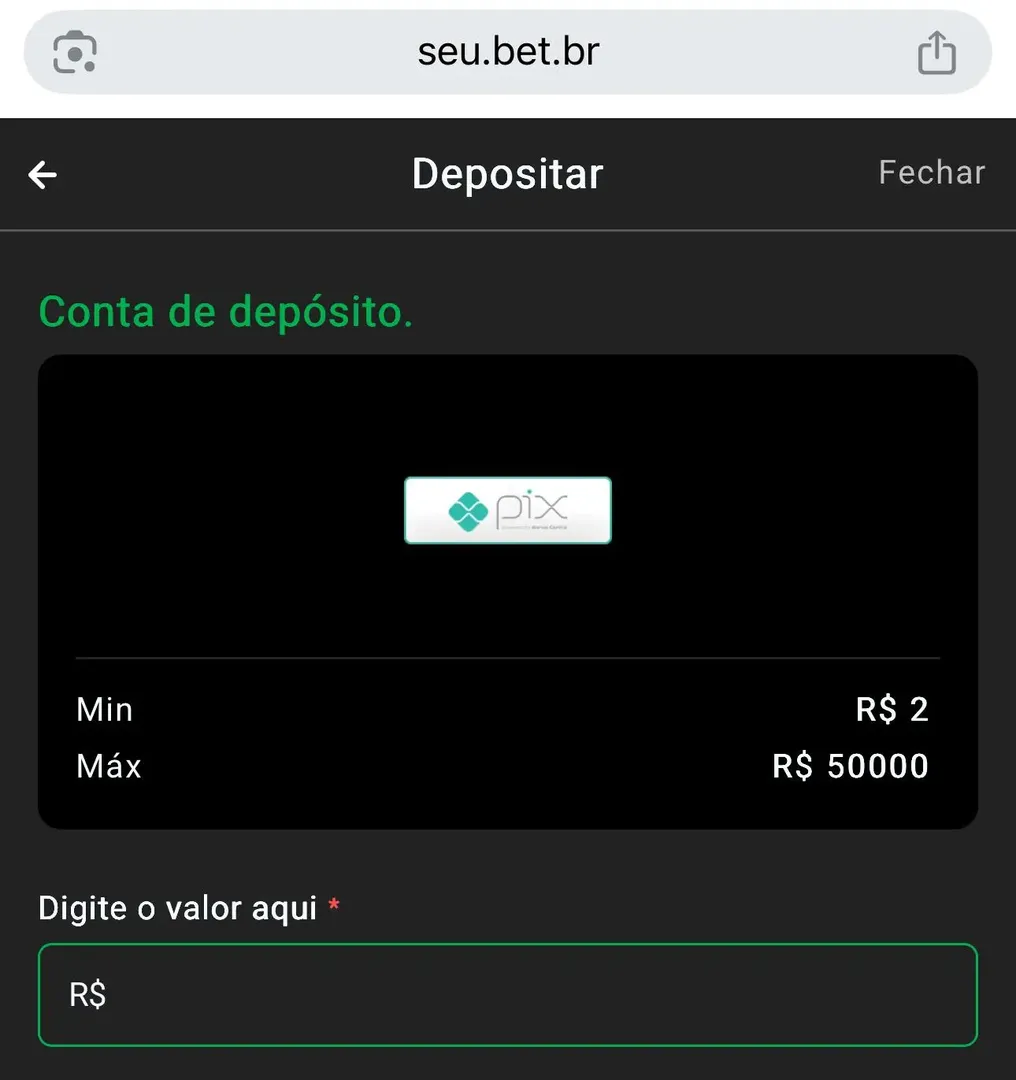This screenshot has width=1016, height=1080.
Task: Click inside the R$ amount input box
Action: (x=507, y=994)
